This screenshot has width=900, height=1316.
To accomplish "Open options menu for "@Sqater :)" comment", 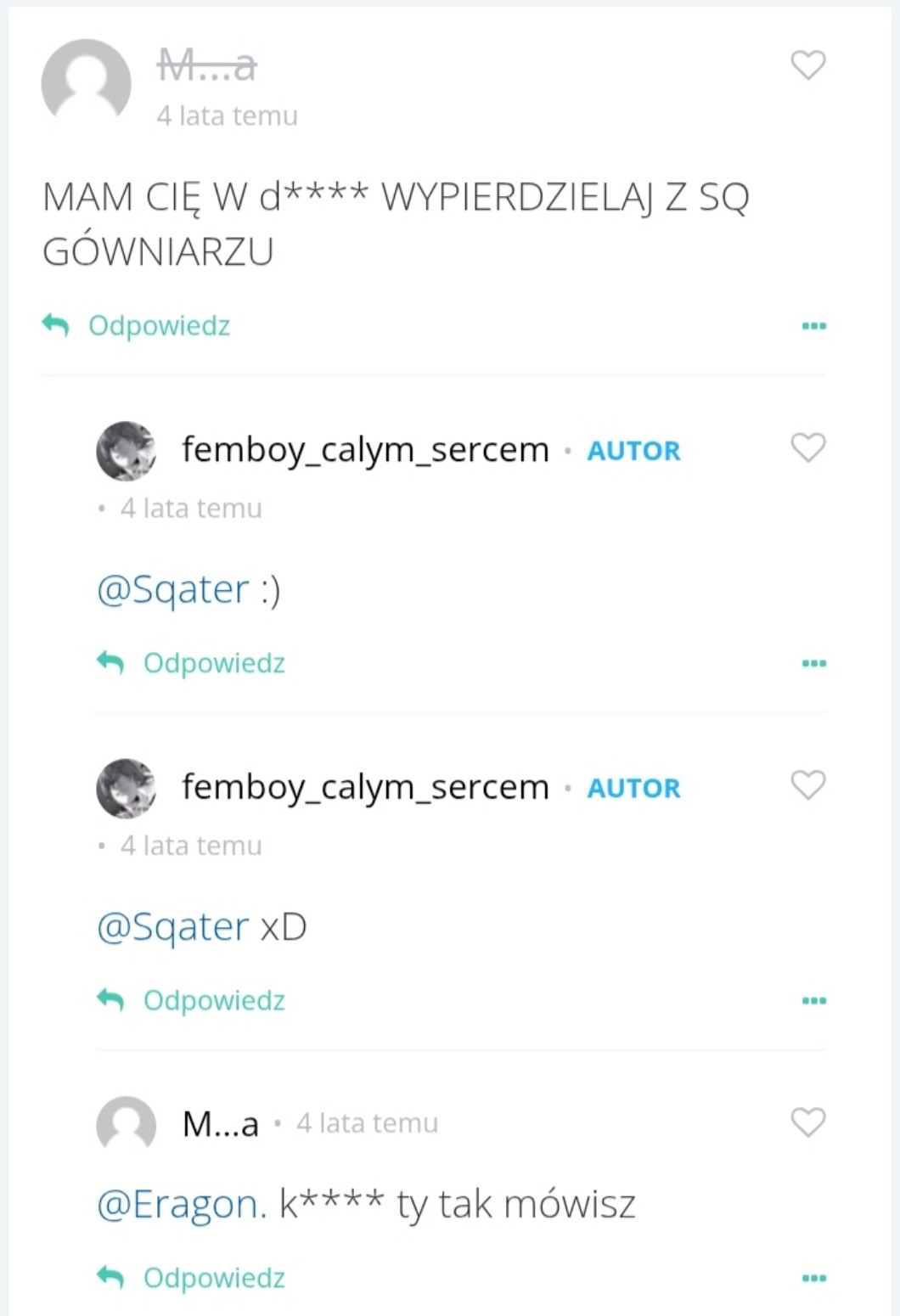I will coord(813,663).
